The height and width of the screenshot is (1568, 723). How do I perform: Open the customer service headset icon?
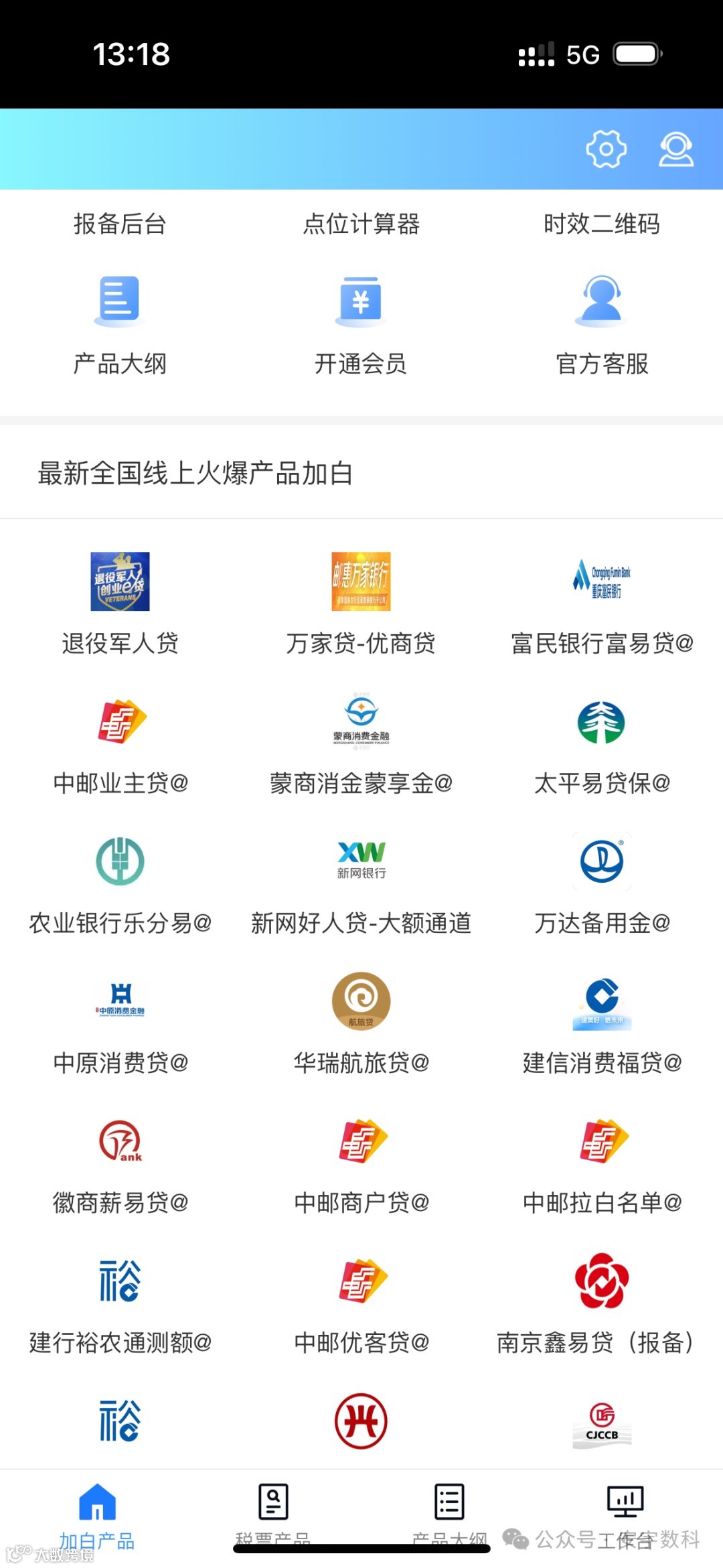[x=675, y=149]
